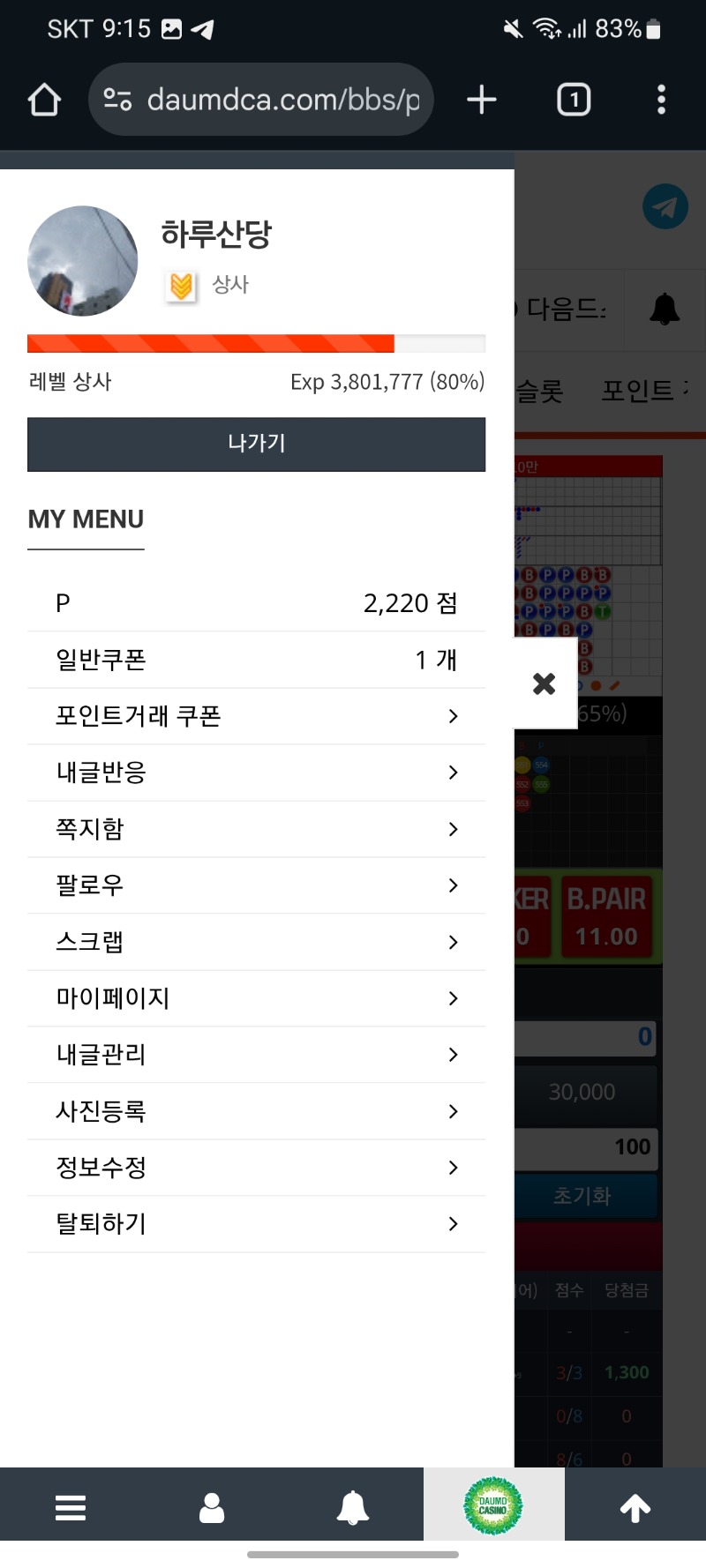Jump to top with the up arrow
The height and width of the screenshot is (1568, 706).
(635, 1507)
